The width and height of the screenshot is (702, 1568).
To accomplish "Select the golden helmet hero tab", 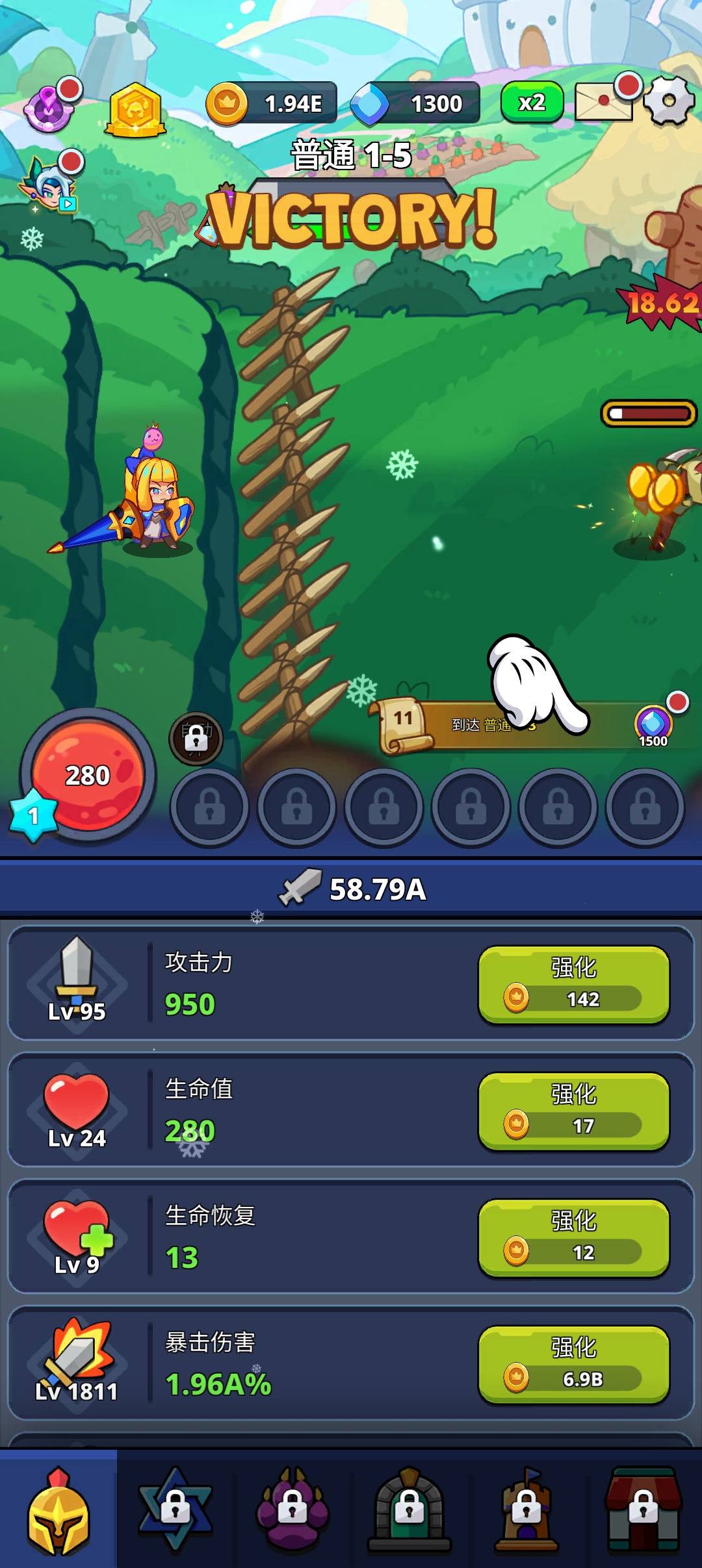I will click(x=58, y=1508).
